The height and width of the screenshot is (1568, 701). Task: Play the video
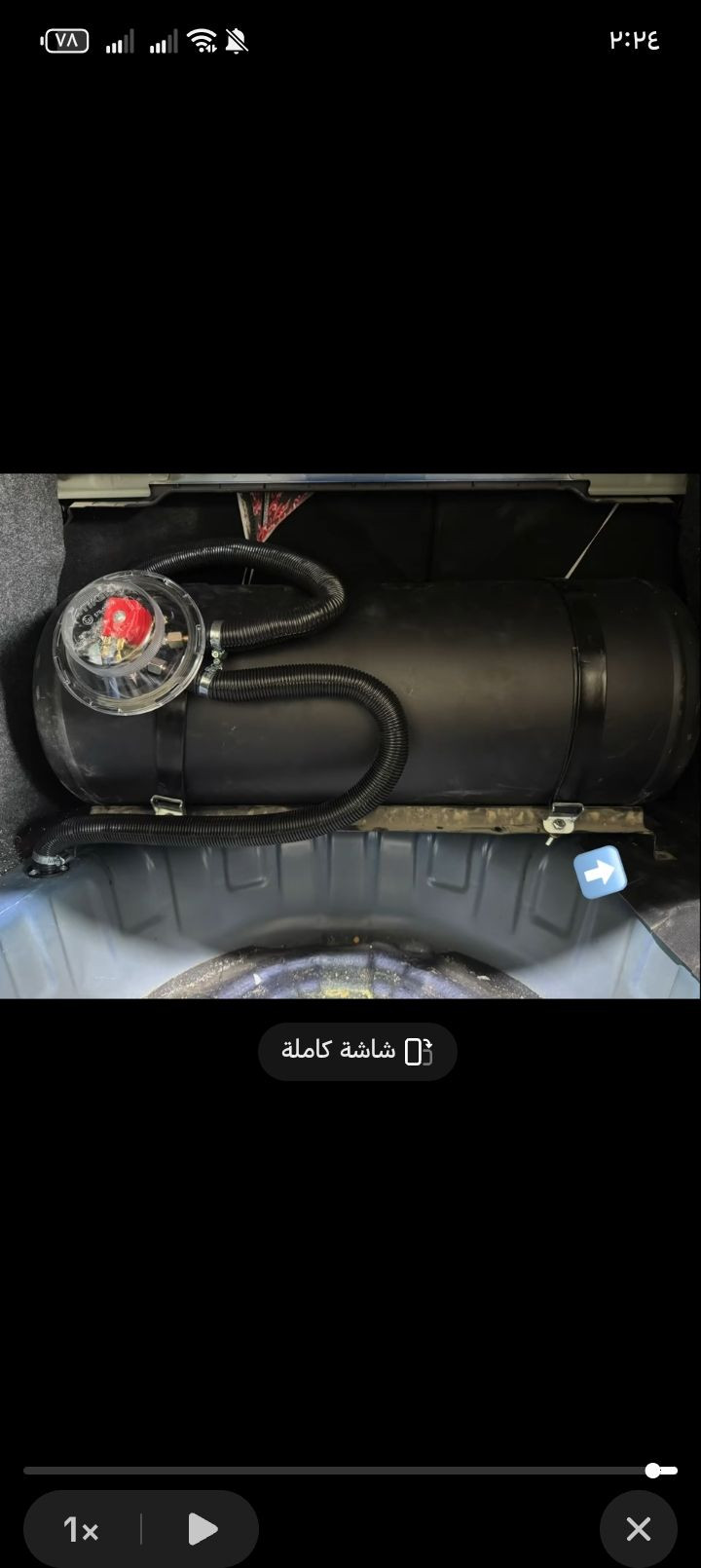coord(202,1529)
